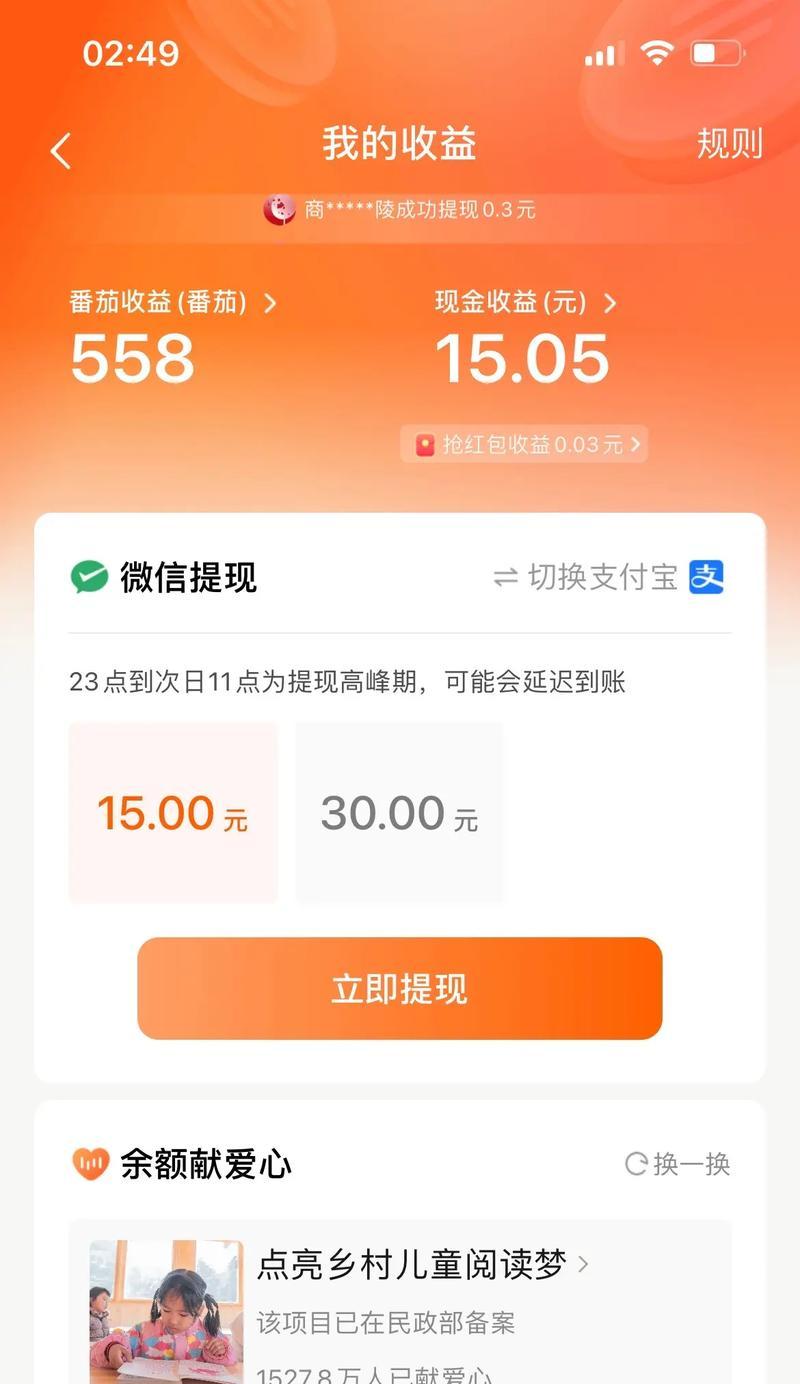The image size is (800, 1384).
Task: Go back using the back arrow
Action: 61,151
